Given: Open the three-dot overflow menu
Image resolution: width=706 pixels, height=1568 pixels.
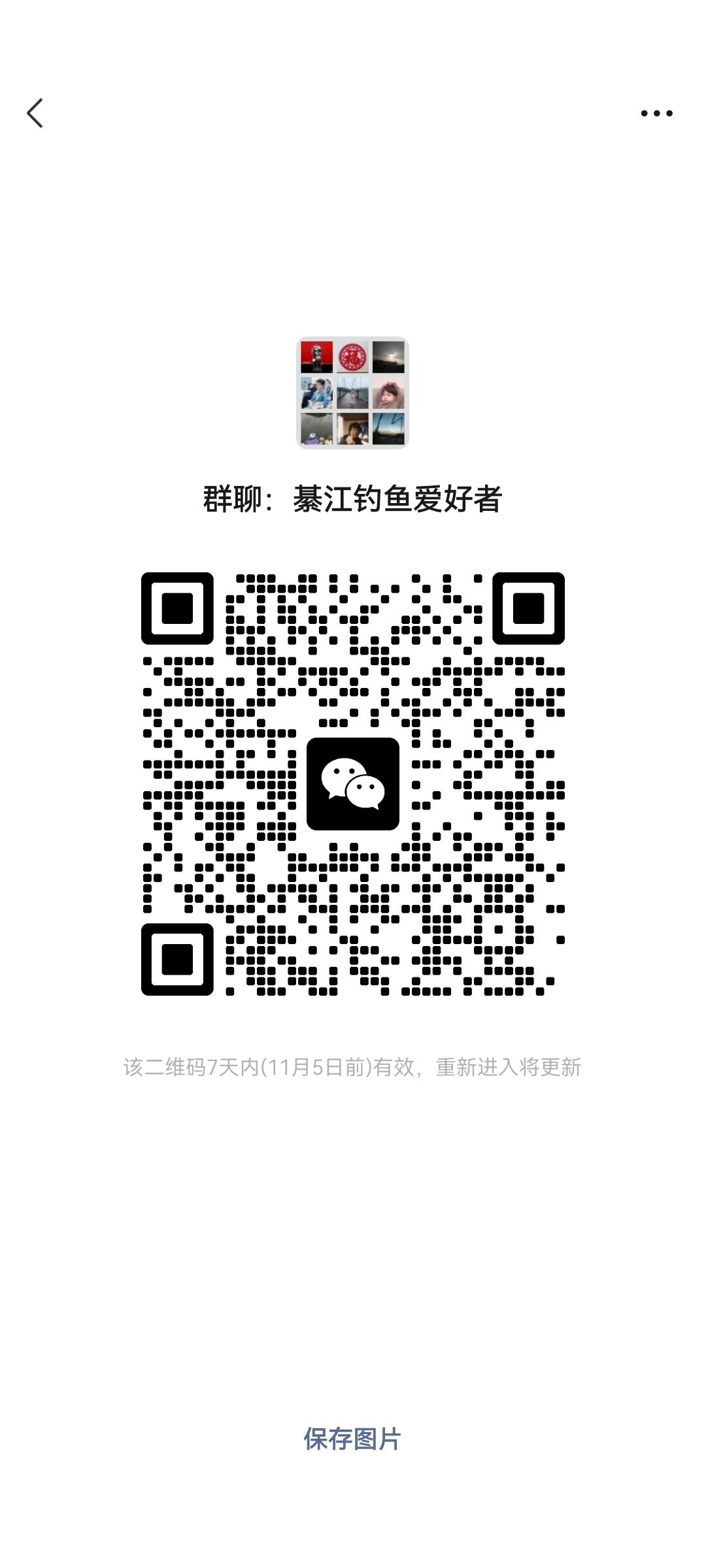Looking at the screenshot, I should 656,113.
